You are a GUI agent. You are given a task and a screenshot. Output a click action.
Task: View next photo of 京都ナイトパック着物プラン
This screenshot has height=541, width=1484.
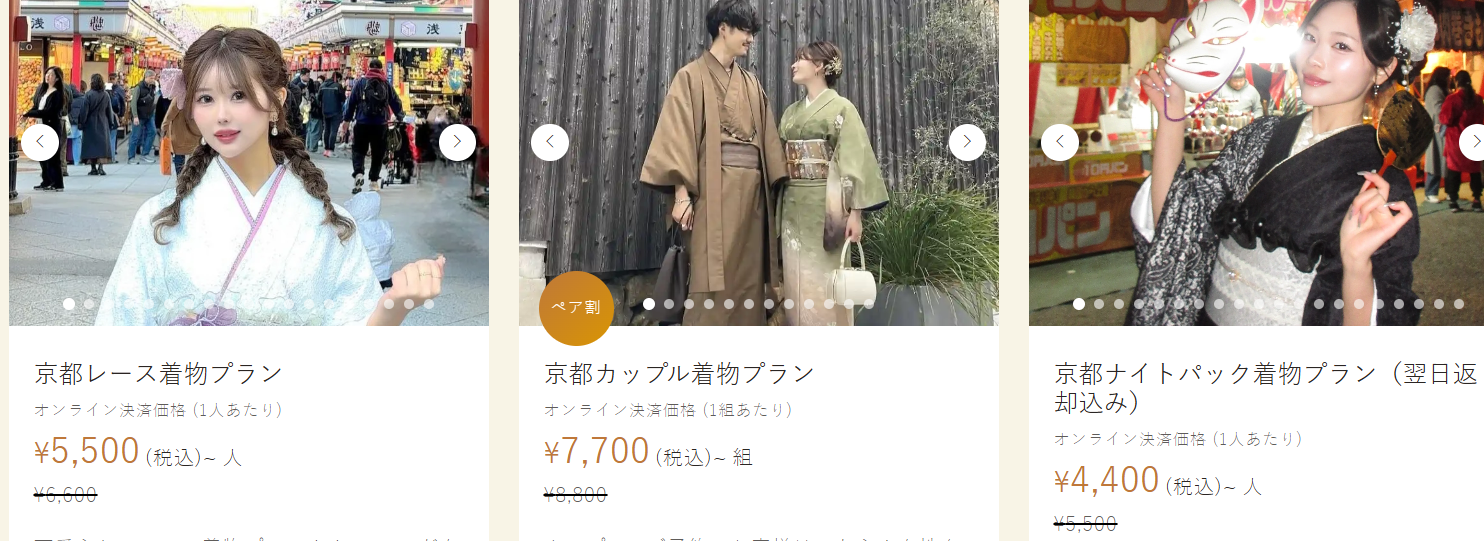coord(1474,142)
